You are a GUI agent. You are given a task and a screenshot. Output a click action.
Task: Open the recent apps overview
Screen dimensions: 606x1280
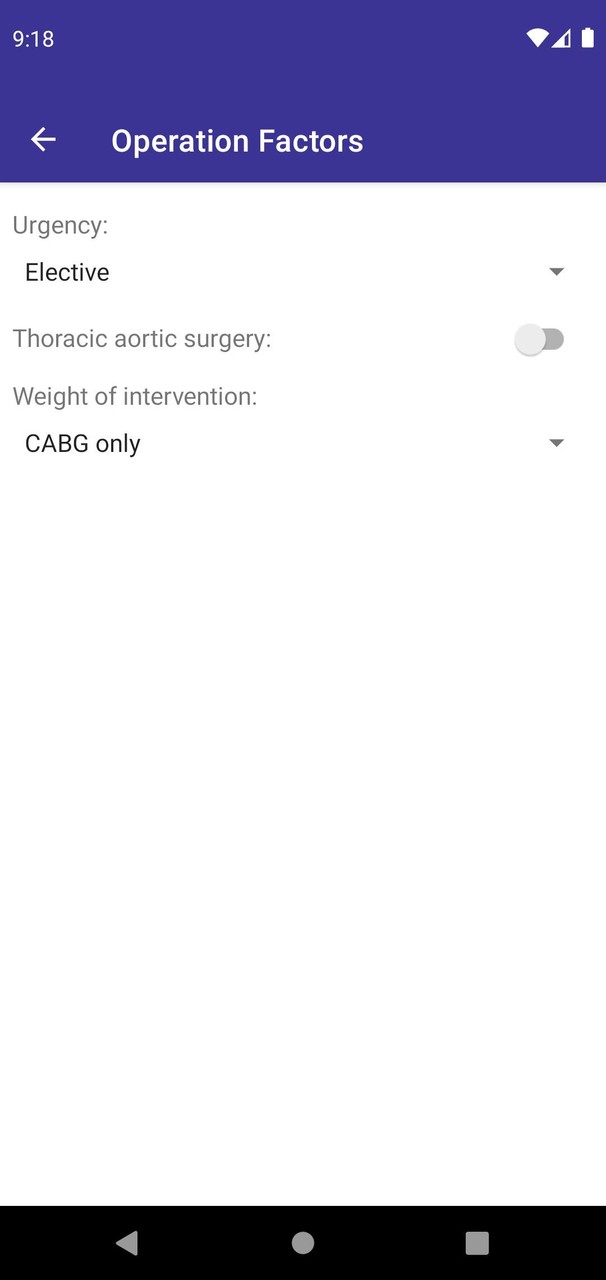click(x=477, y=1242)
